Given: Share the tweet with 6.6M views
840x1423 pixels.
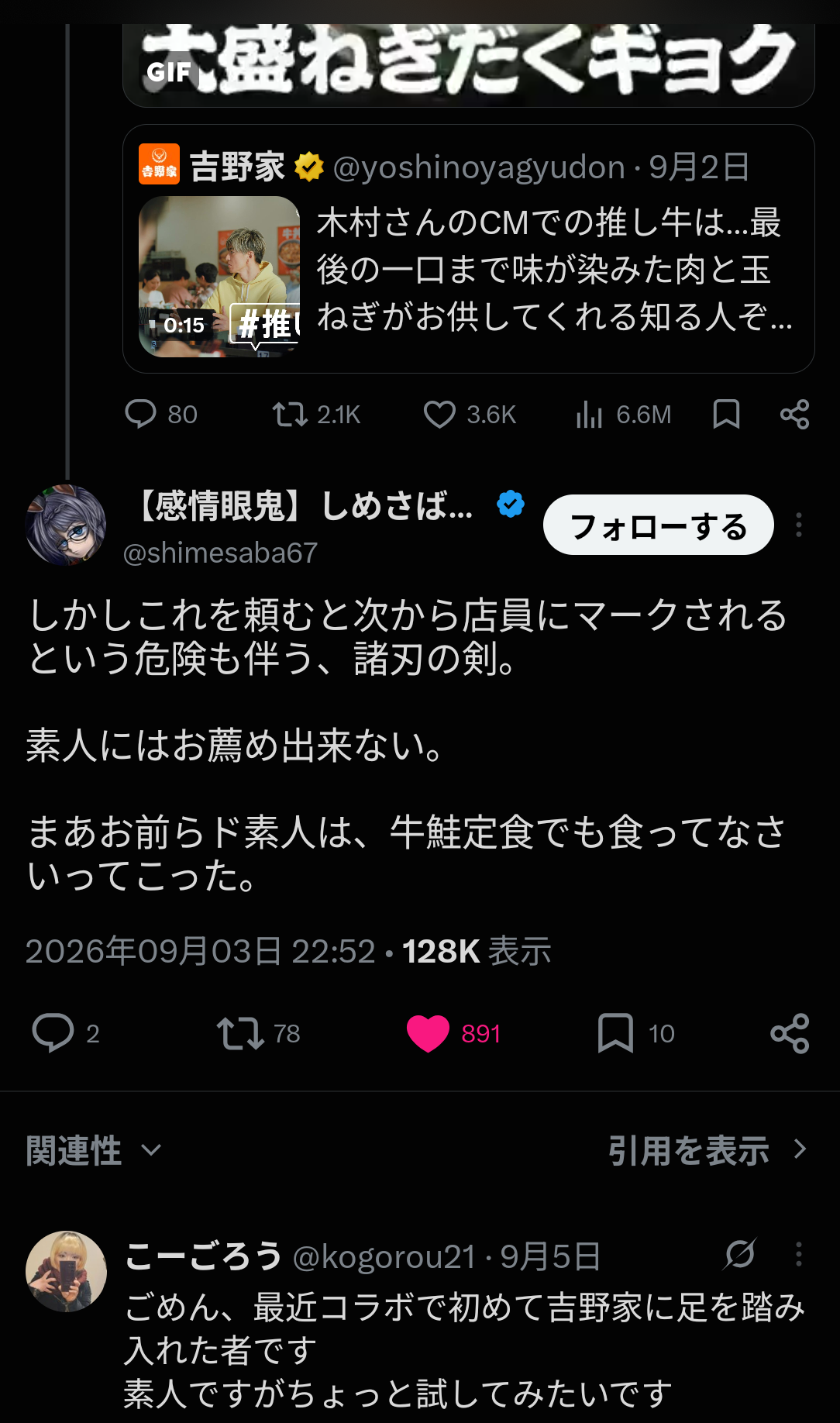Looking at the screenshot, I should (794, 414).
